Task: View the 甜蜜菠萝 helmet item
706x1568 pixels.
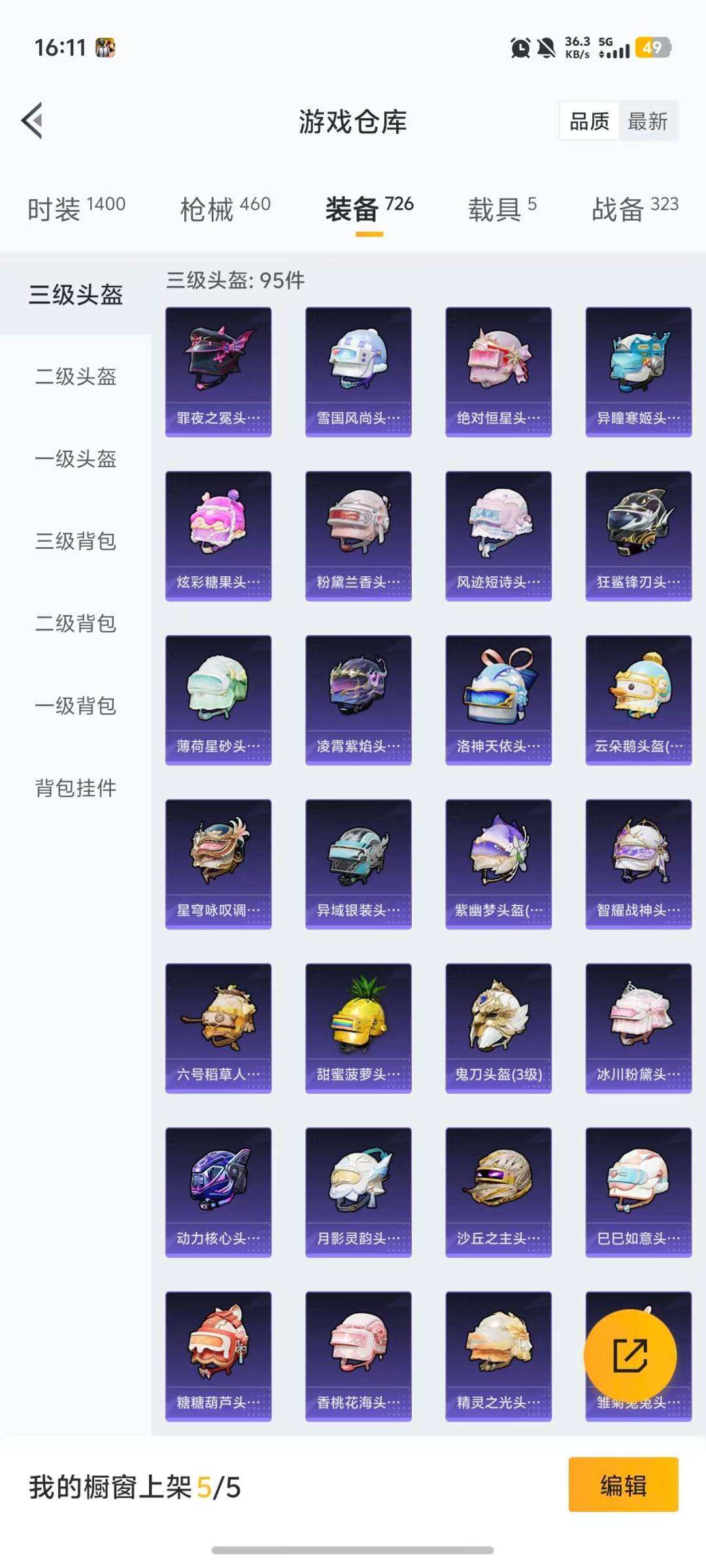Action: [x=358, y=1027]
